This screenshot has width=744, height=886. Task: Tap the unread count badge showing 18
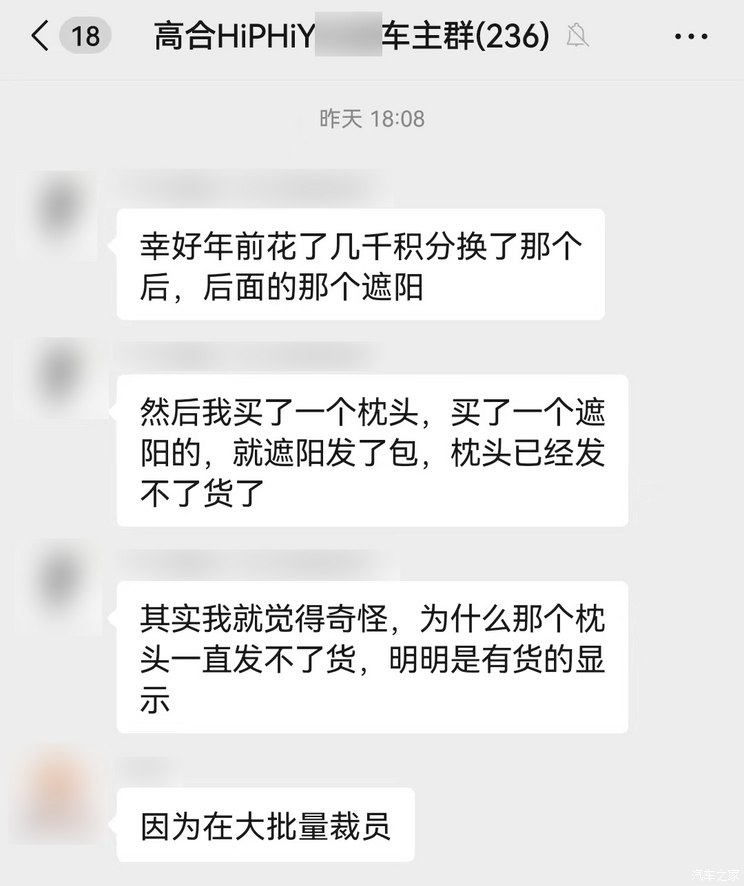[x=84, y=35]
